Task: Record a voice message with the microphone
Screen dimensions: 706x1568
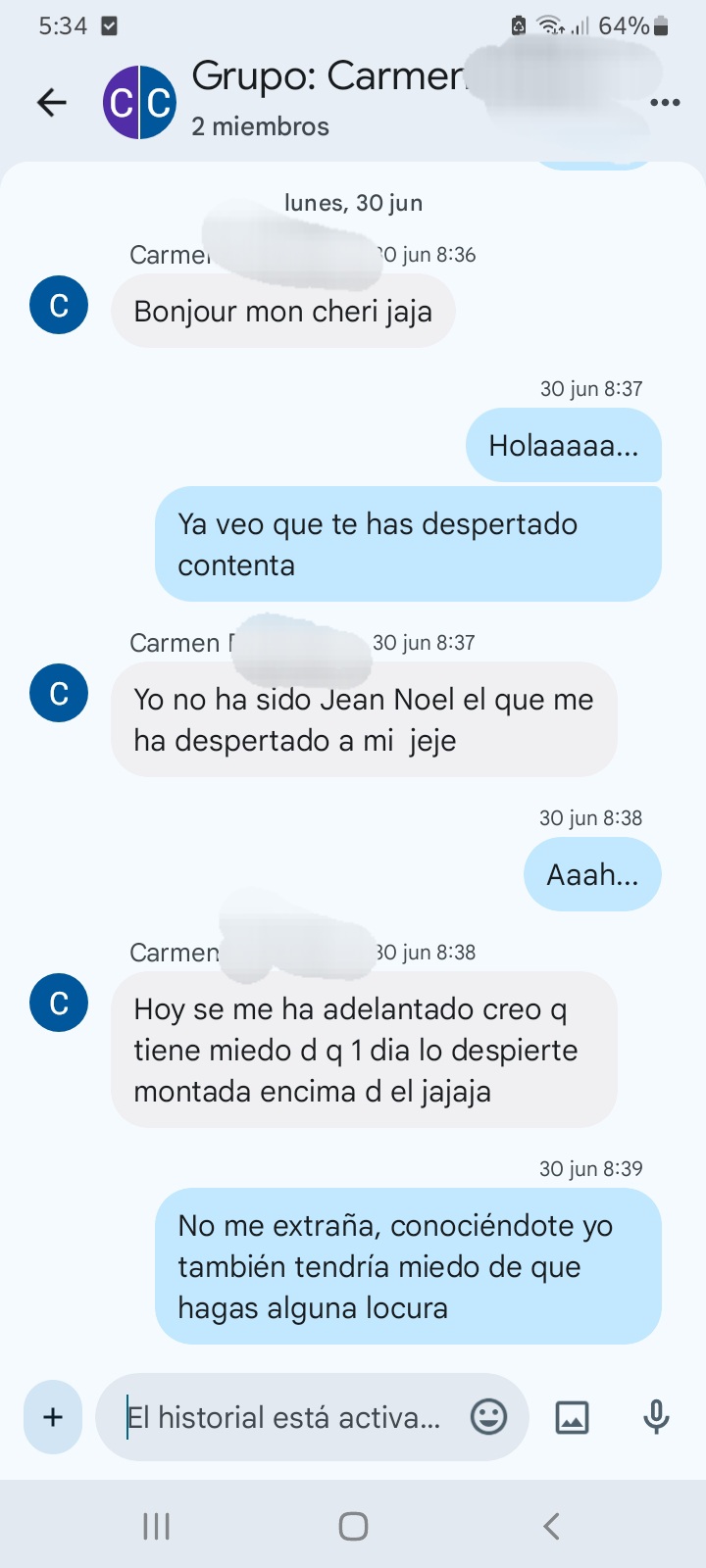Action: click(656, 1417)
